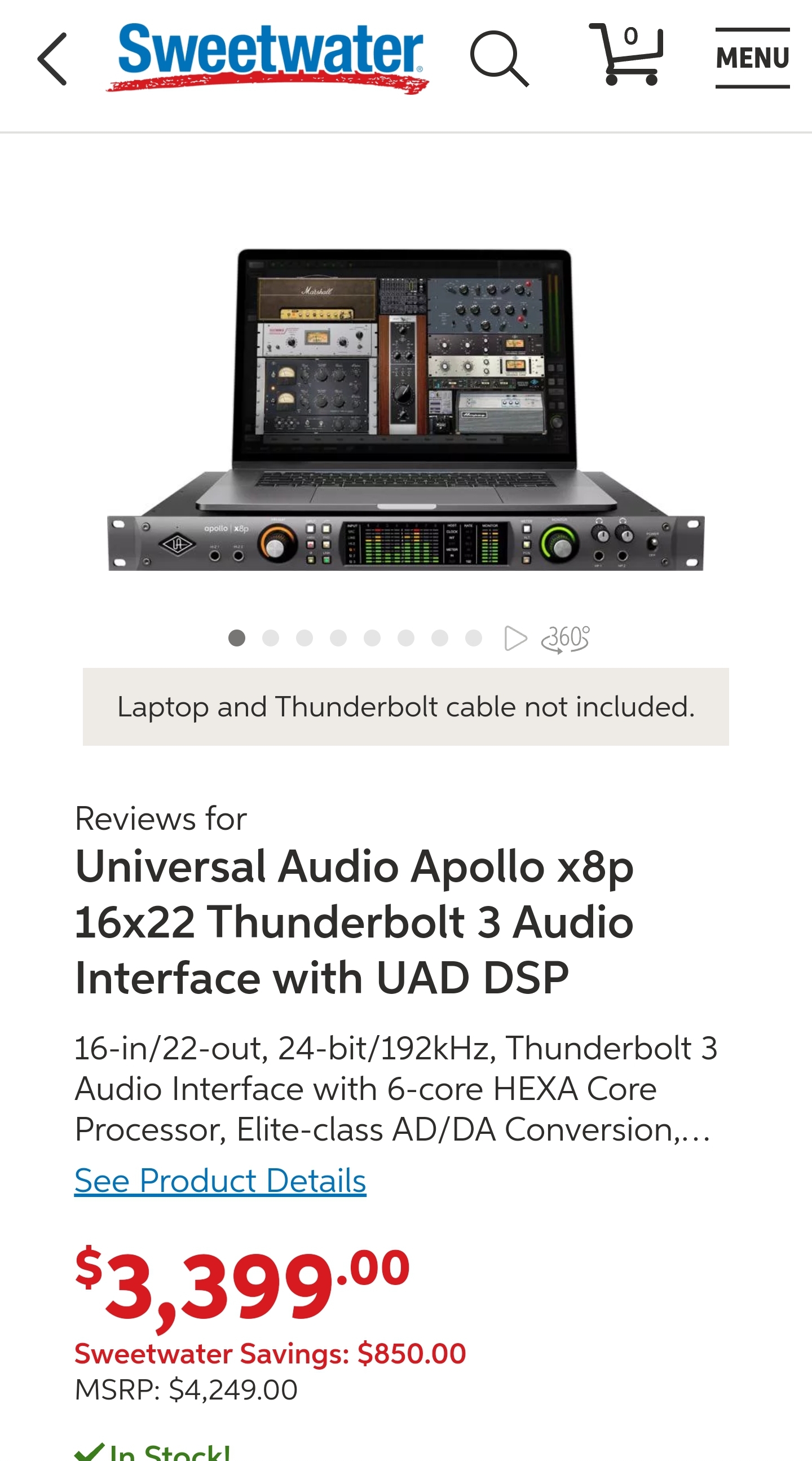Jump to the last gallery dot
The image size is (812, 1461).
click(x=474, y=638)
